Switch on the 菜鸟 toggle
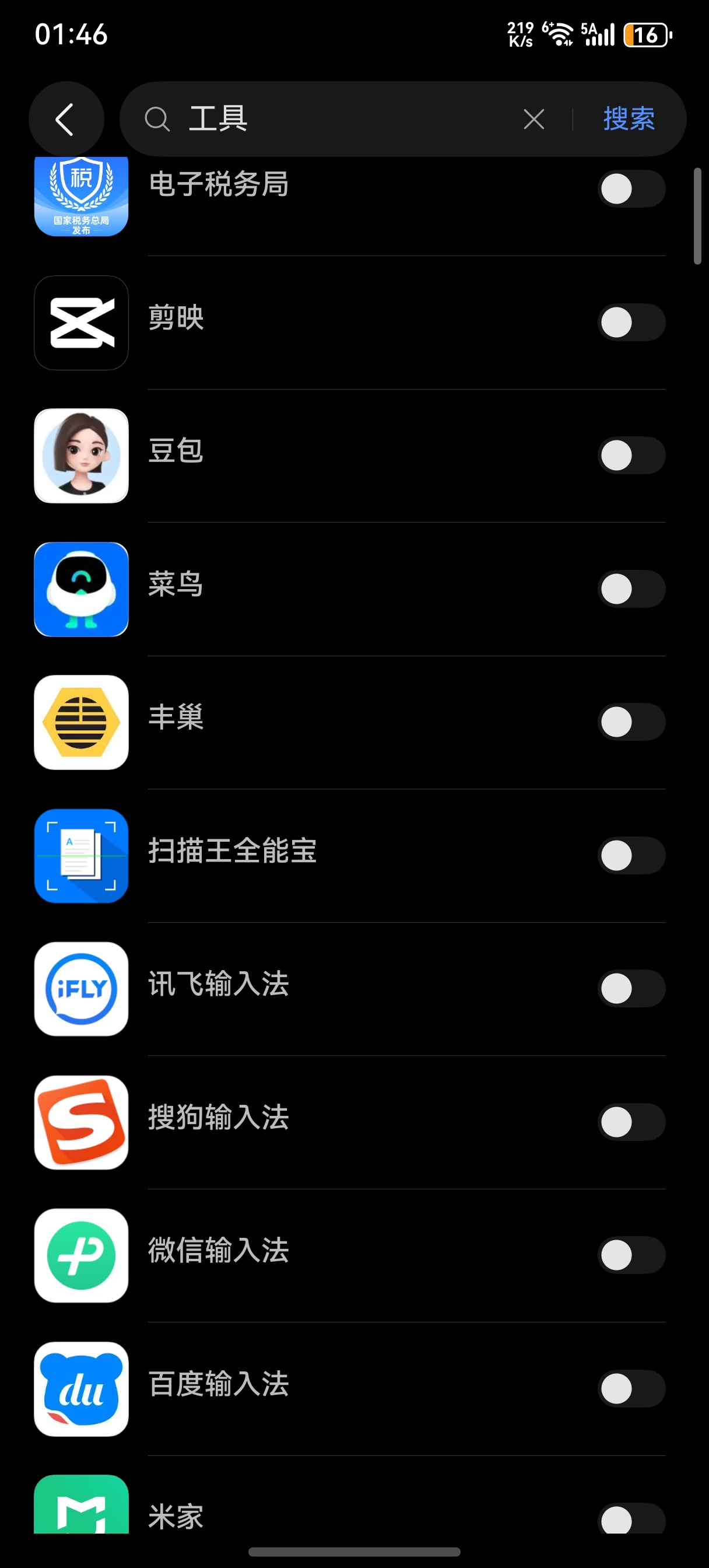This screenshot has height=1568, width=709. click(x=631, y=589)
